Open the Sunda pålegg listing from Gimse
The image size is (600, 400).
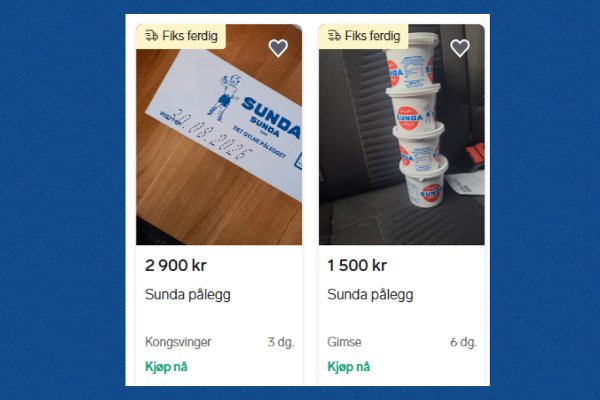tap(370, 295)
